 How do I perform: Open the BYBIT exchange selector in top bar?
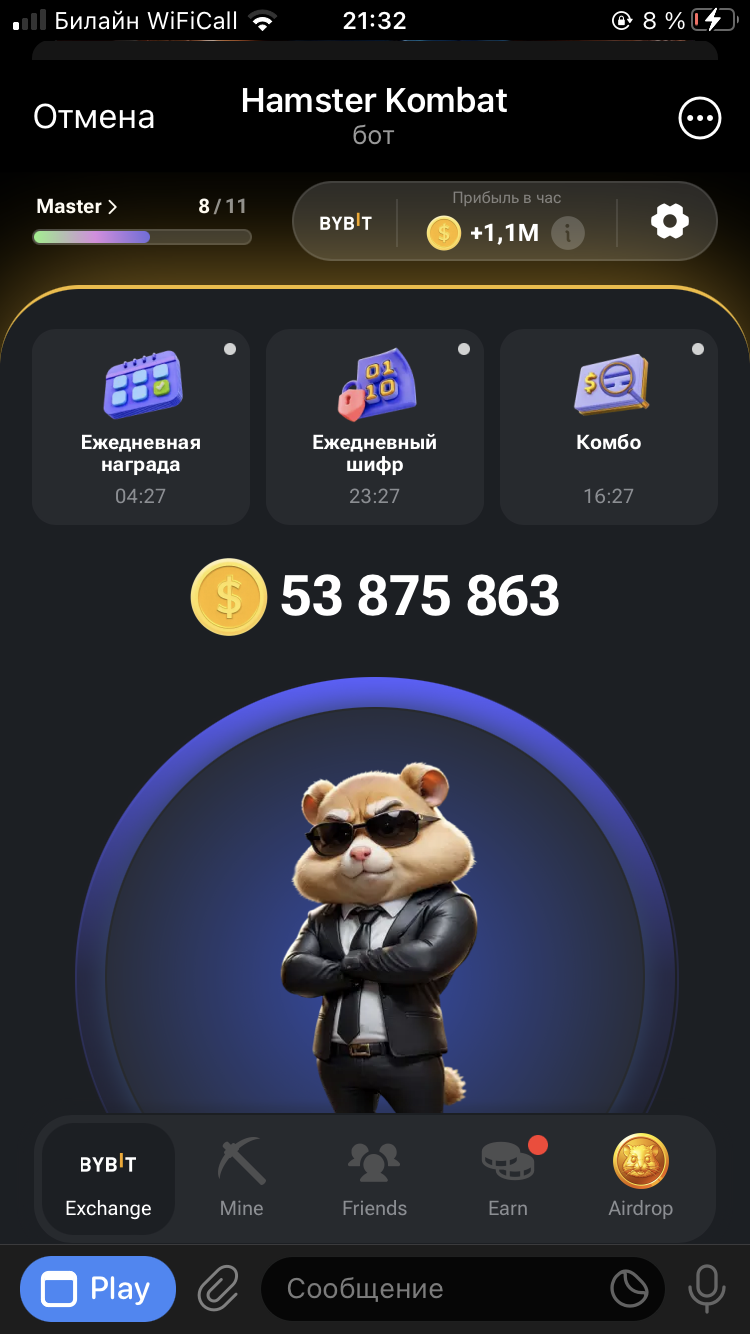(345, 223)
